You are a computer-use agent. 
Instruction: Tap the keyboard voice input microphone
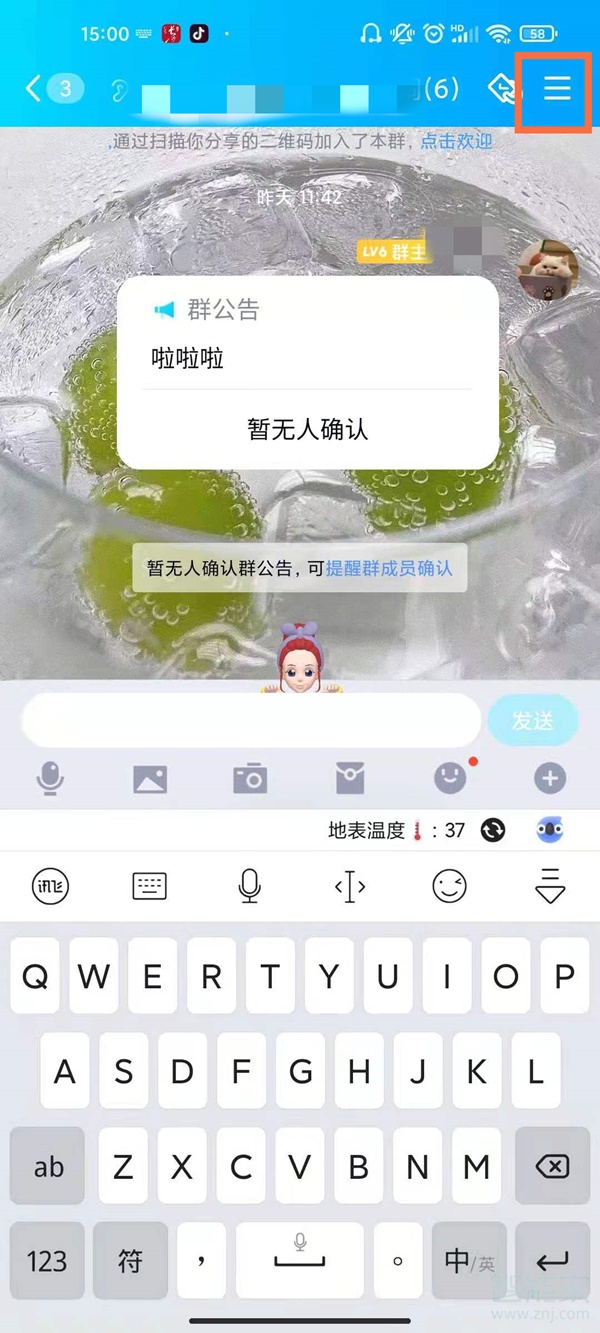(x=250, y=886)
